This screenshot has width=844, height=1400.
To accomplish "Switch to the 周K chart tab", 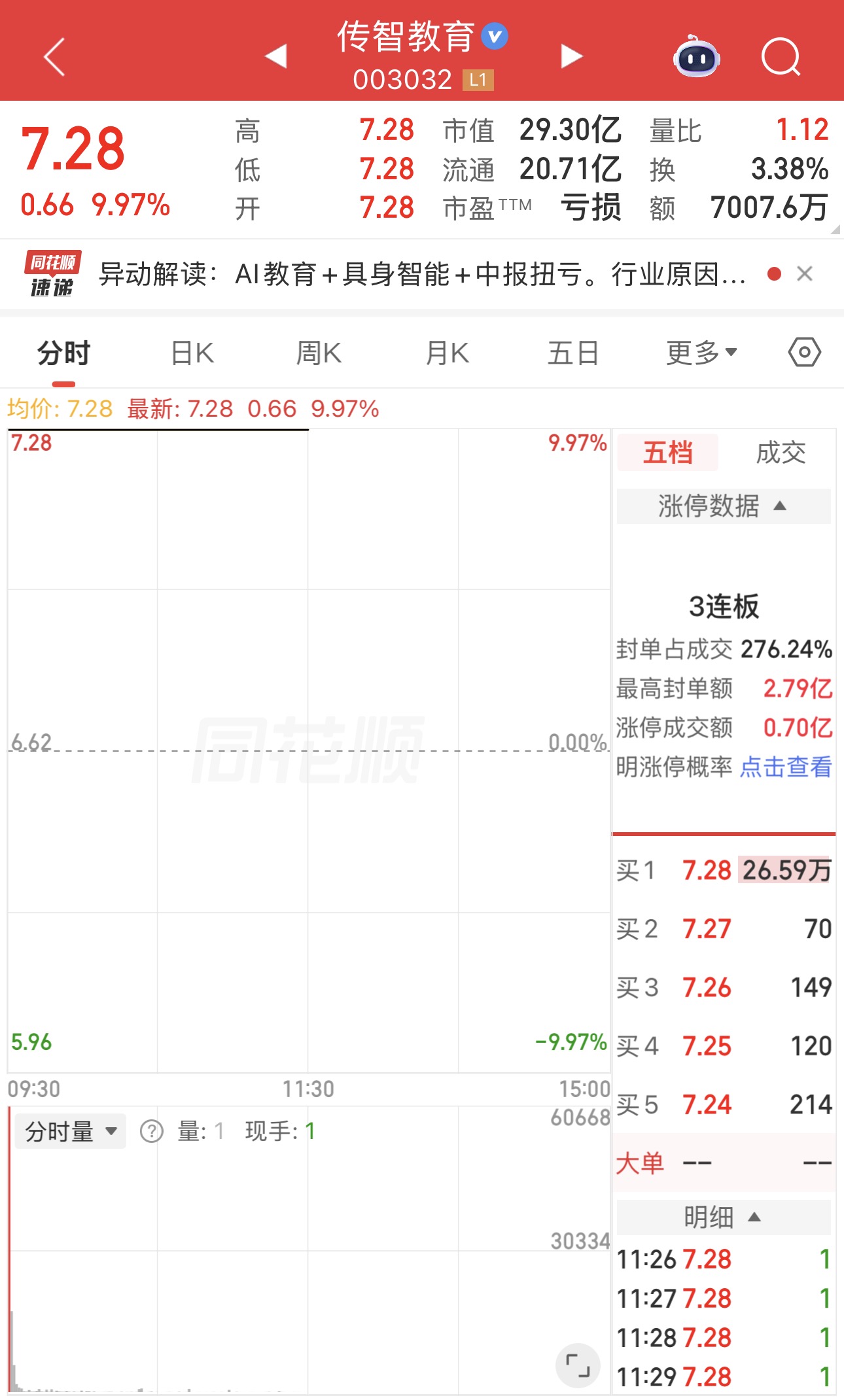I will [319, 353].
